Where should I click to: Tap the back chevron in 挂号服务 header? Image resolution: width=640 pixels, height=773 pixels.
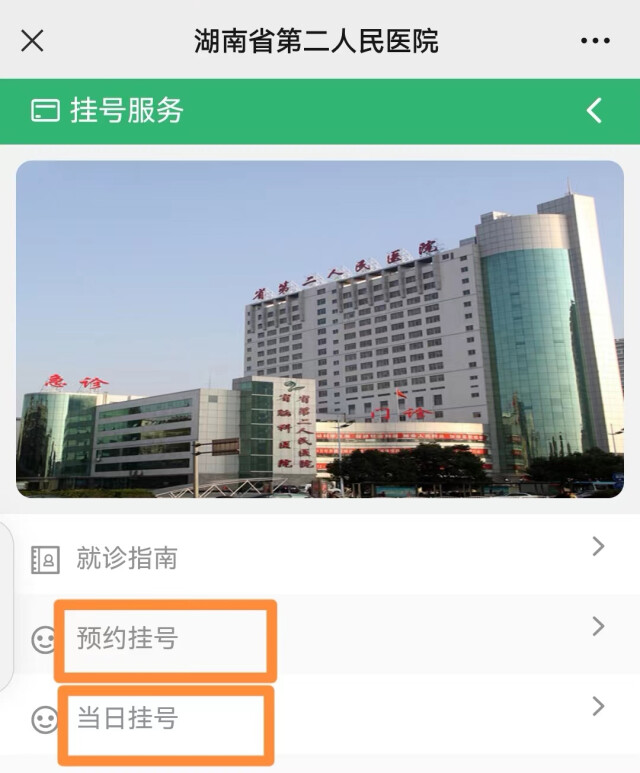click(x=594, y=110)
